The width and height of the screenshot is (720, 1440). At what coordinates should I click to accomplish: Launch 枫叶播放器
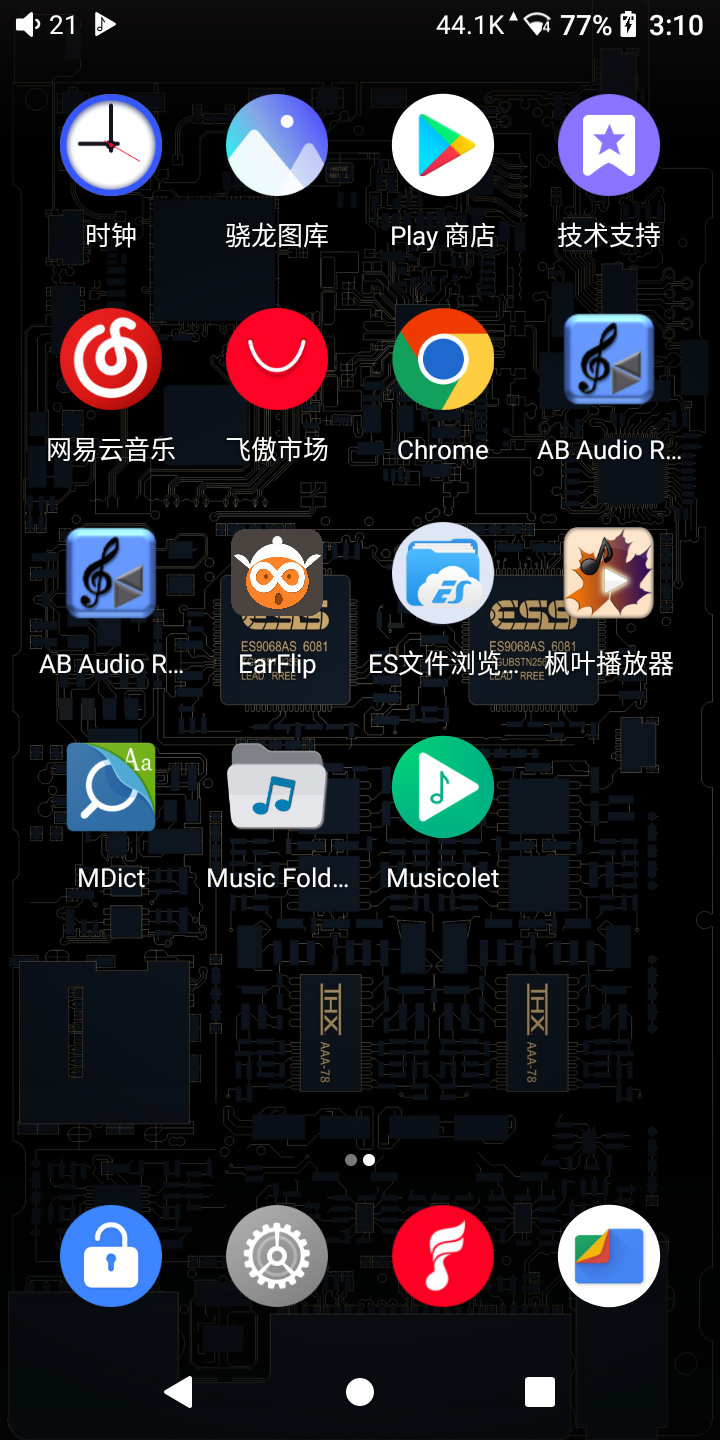coord(609,574)
